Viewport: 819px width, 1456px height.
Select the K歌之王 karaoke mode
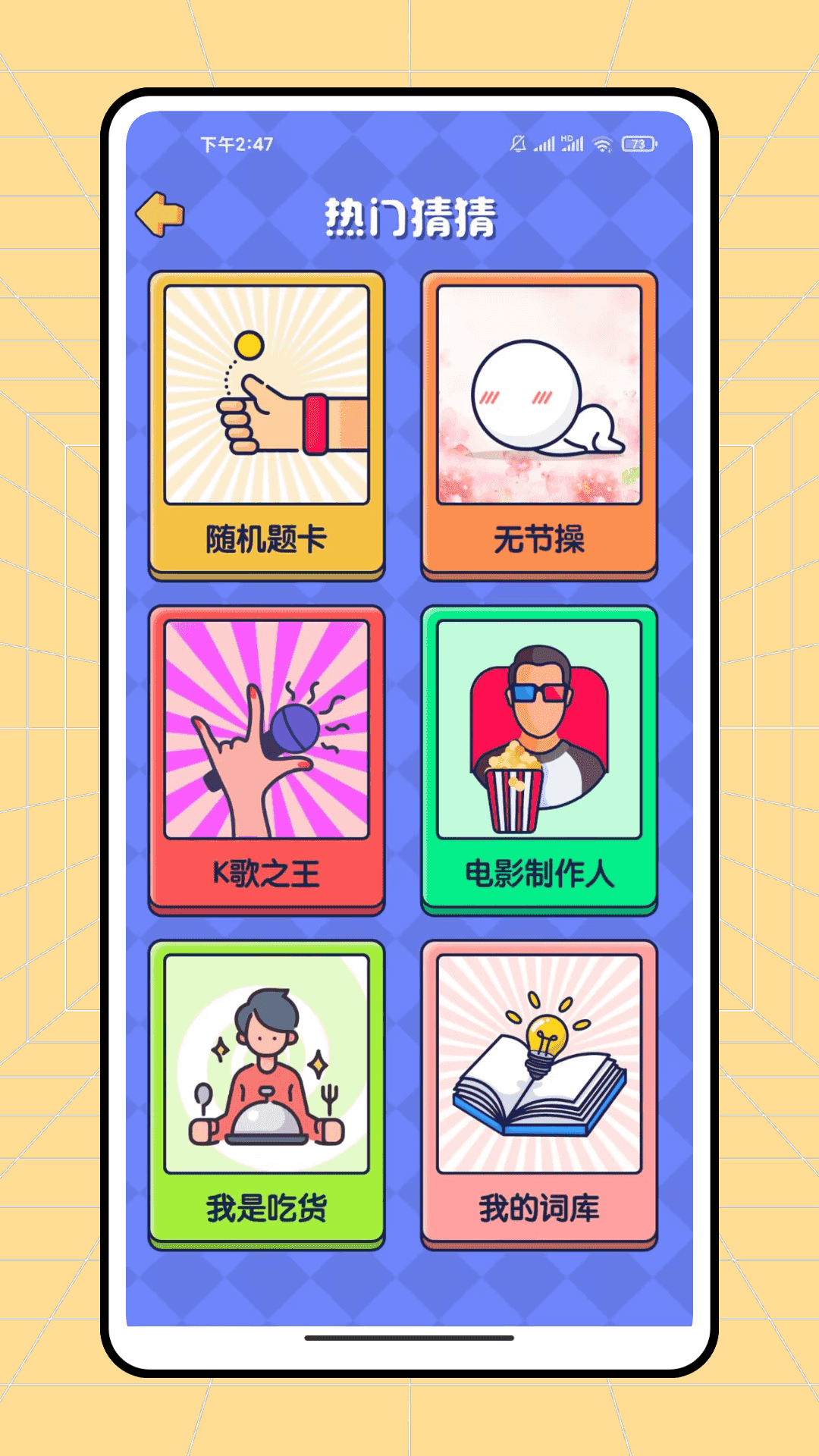click(x=267, y=758)
